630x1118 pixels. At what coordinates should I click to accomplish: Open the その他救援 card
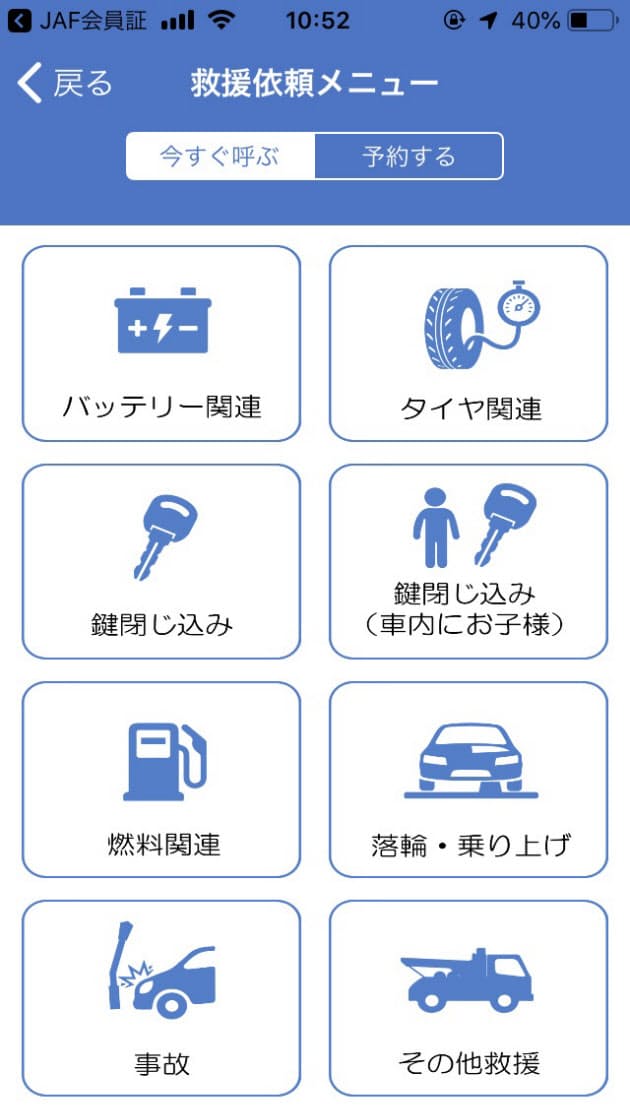469,997
